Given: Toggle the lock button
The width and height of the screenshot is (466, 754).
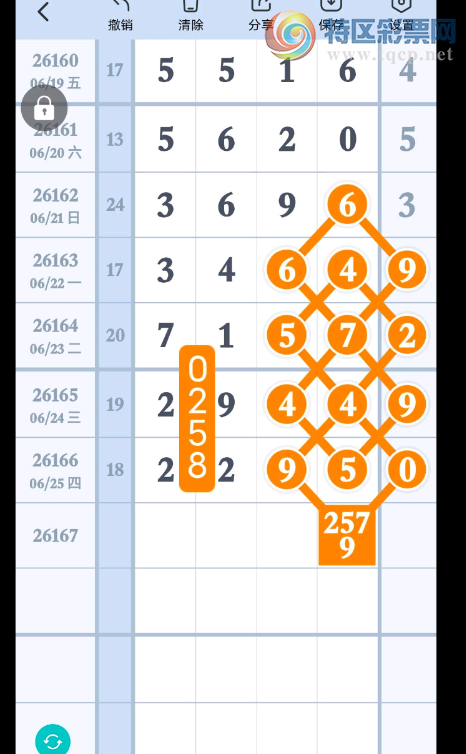Looking at the screenshot, I should pos(44,109).
